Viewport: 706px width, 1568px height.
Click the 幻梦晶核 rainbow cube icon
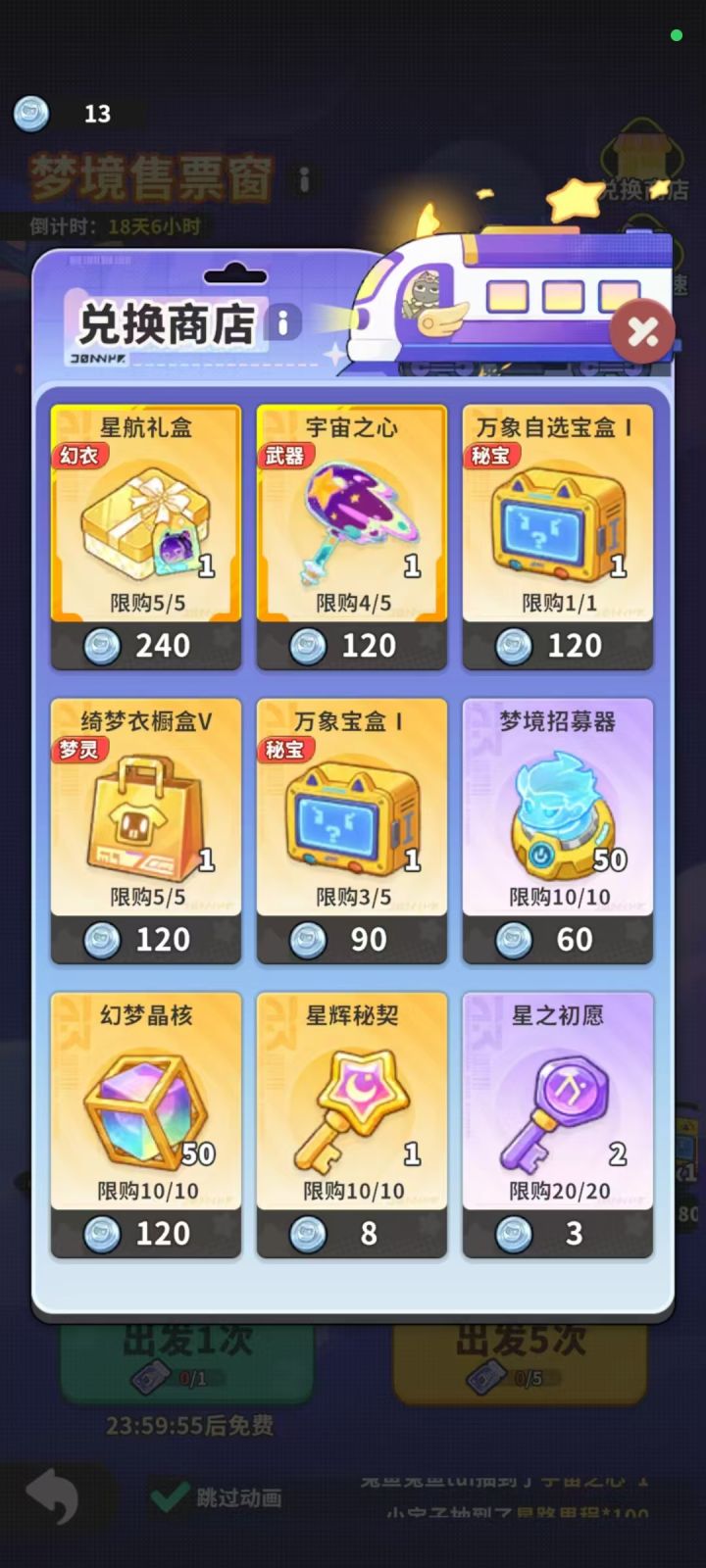(x=145, y=1102)
